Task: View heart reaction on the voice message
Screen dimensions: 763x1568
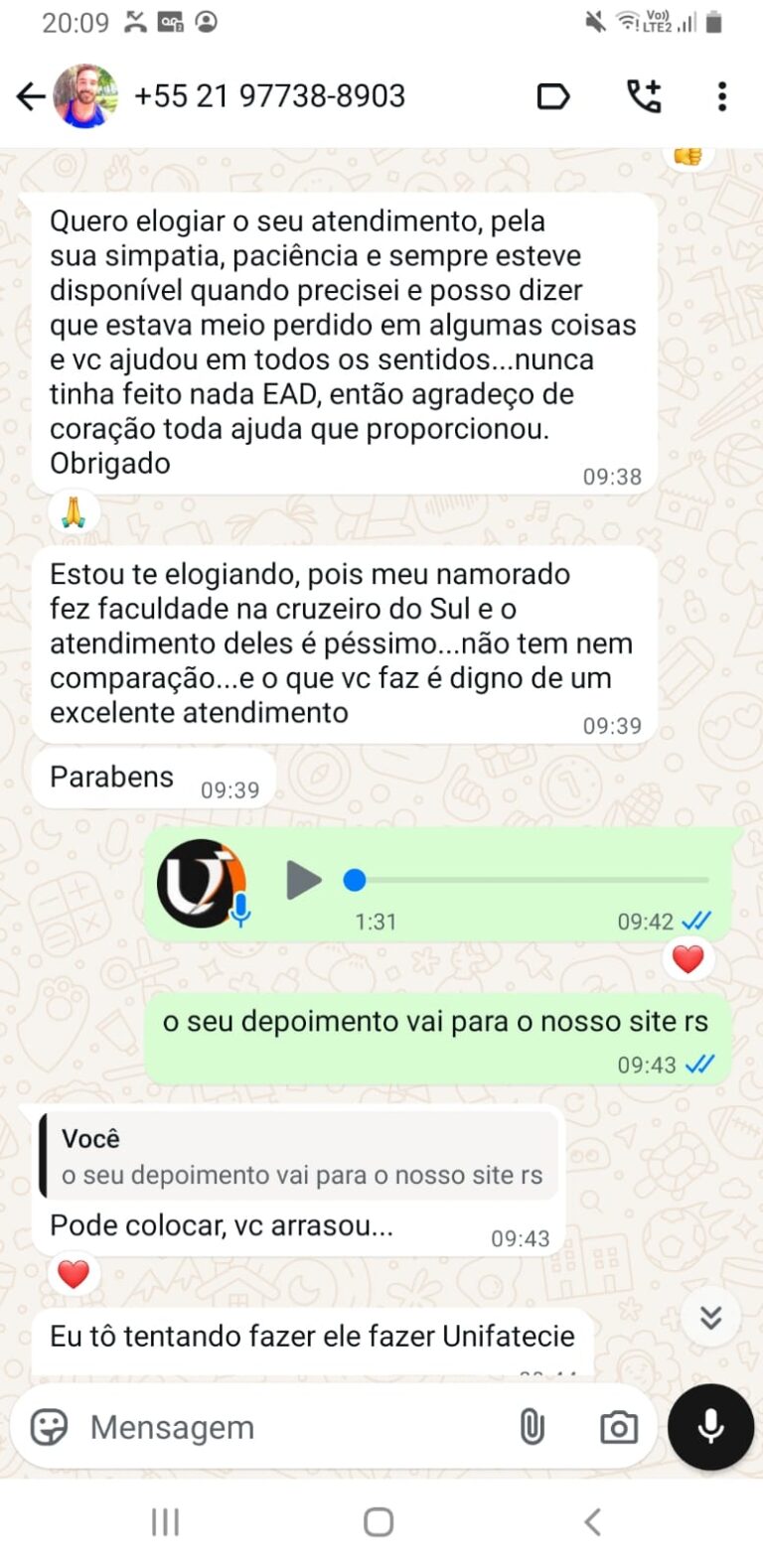Action: coord(687,959)
